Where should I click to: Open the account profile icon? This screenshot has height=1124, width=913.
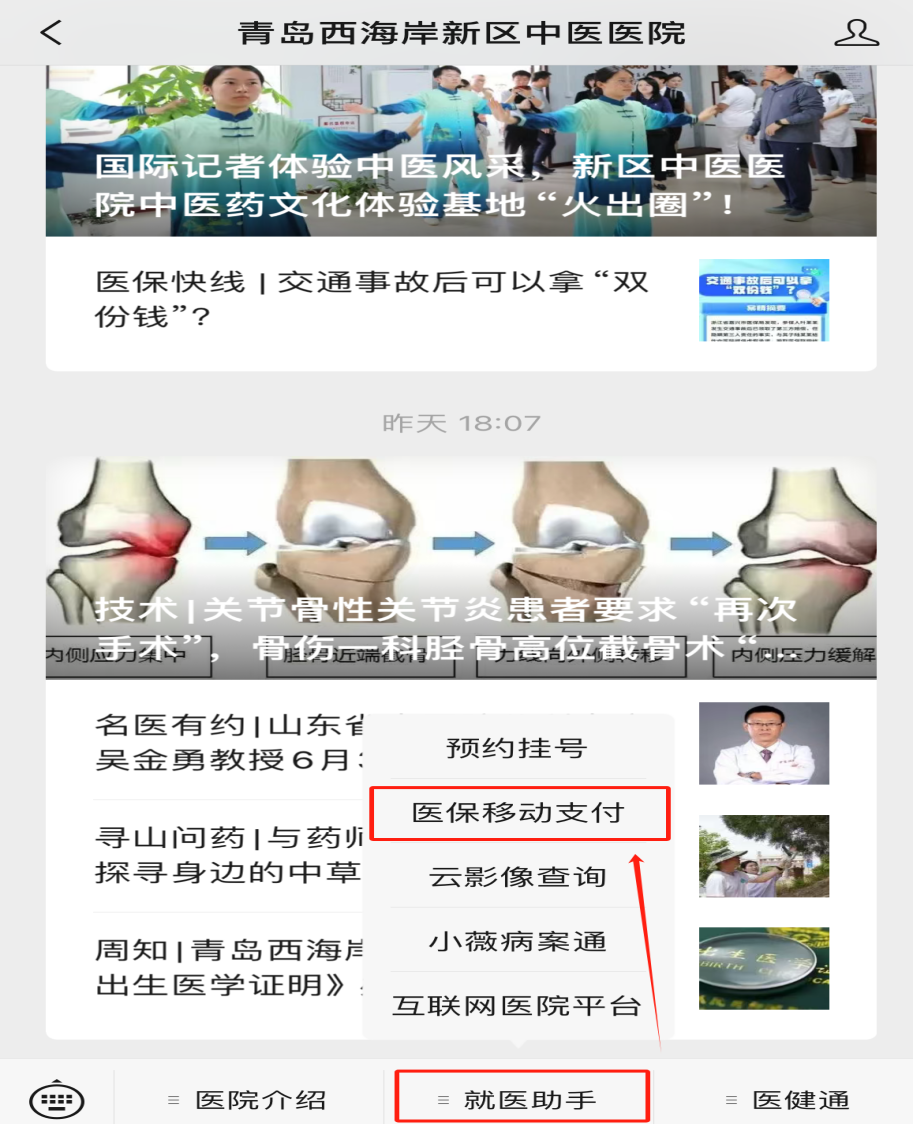pyautogui.click(x=856, y=32)
